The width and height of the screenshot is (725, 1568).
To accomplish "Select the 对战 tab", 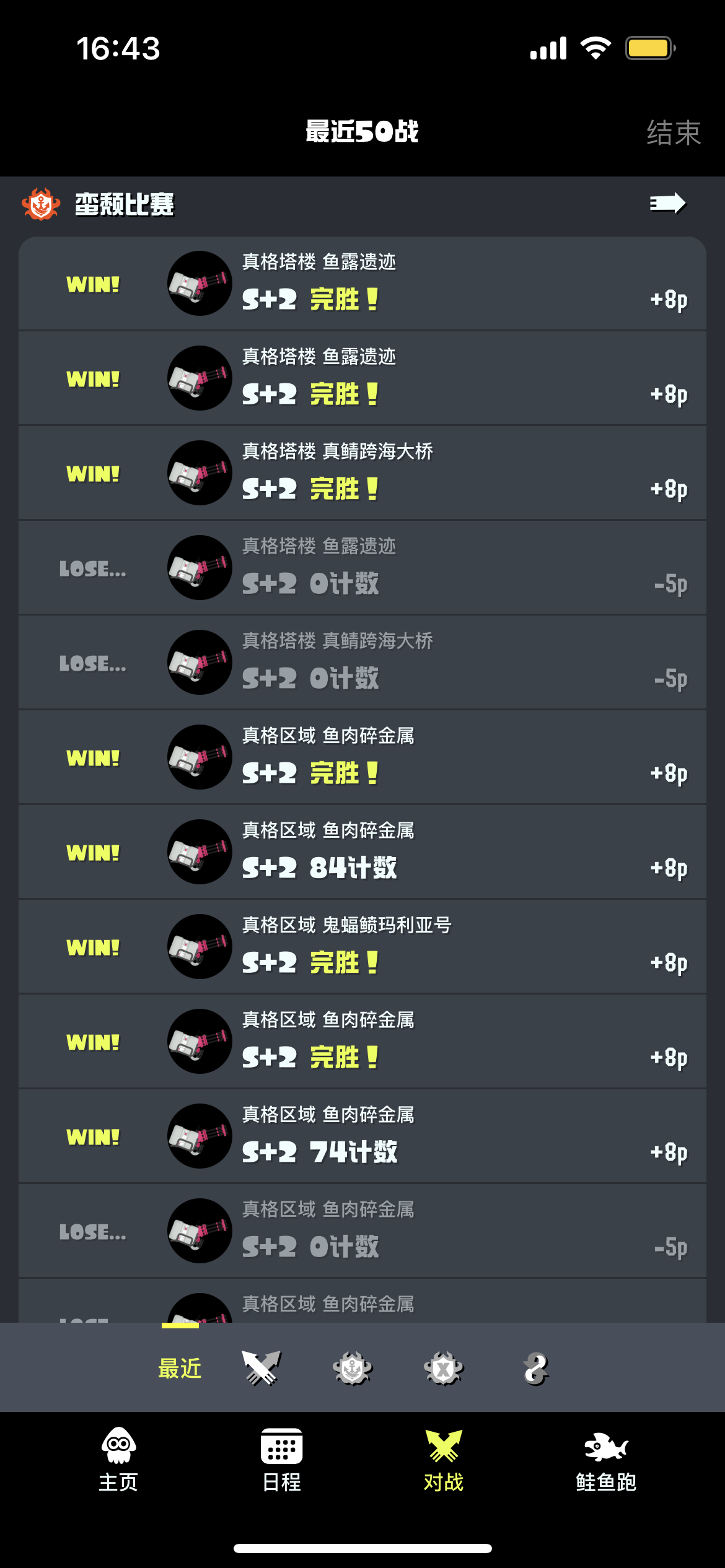I will tap(444, 1460).
